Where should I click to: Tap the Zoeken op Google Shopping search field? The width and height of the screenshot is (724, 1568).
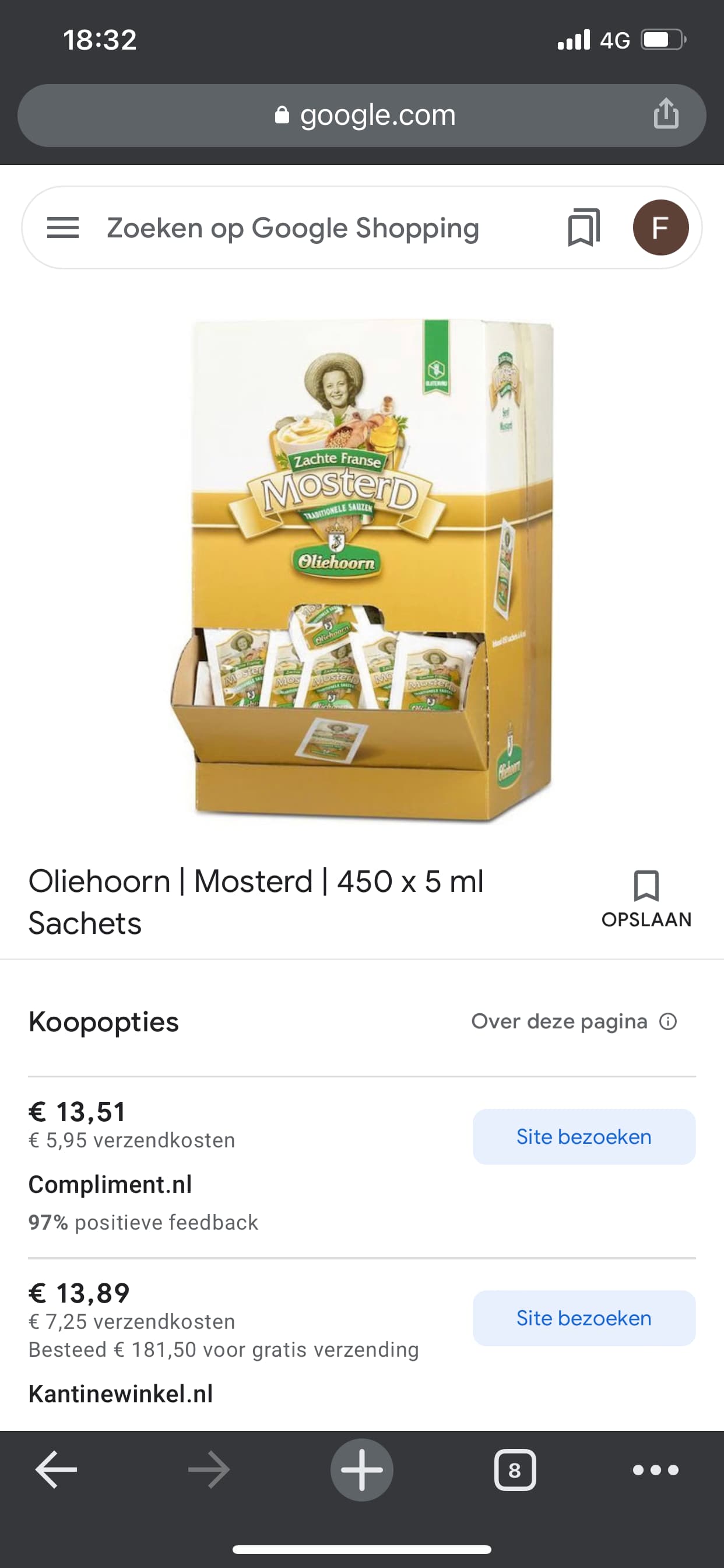coord(293,228)
